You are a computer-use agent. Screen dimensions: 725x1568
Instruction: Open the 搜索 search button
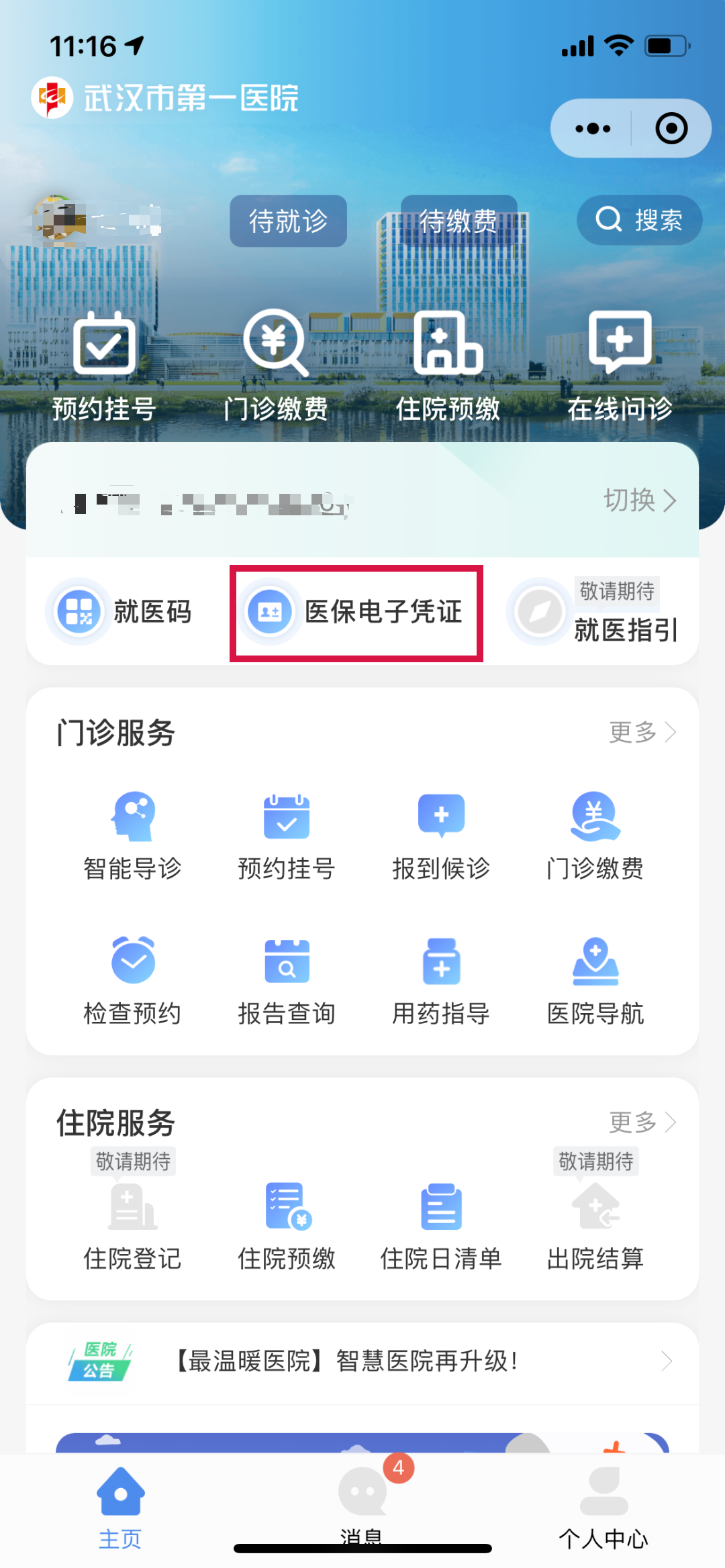(x=639, y=220)
